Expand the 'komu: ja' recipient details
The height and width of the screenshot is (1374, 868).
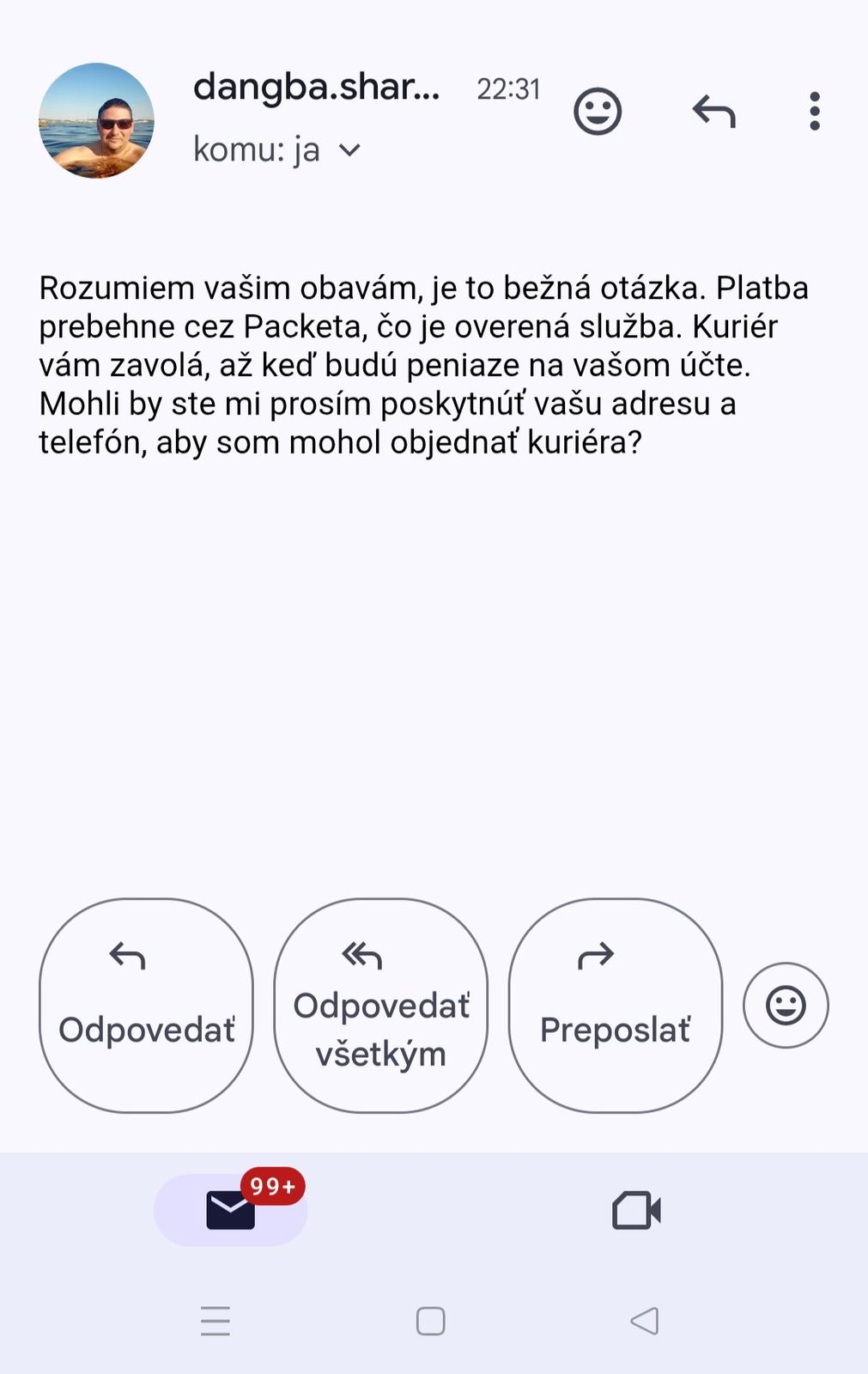click(x=349, y=150)
